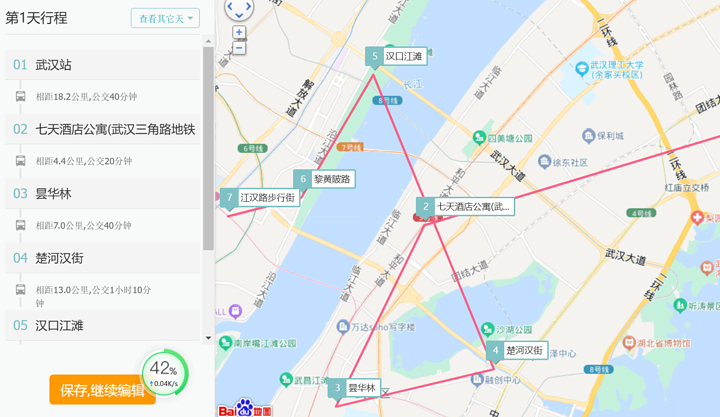Select itinerary stop 01 武汉站
The image size is (720, 417).
100,65
